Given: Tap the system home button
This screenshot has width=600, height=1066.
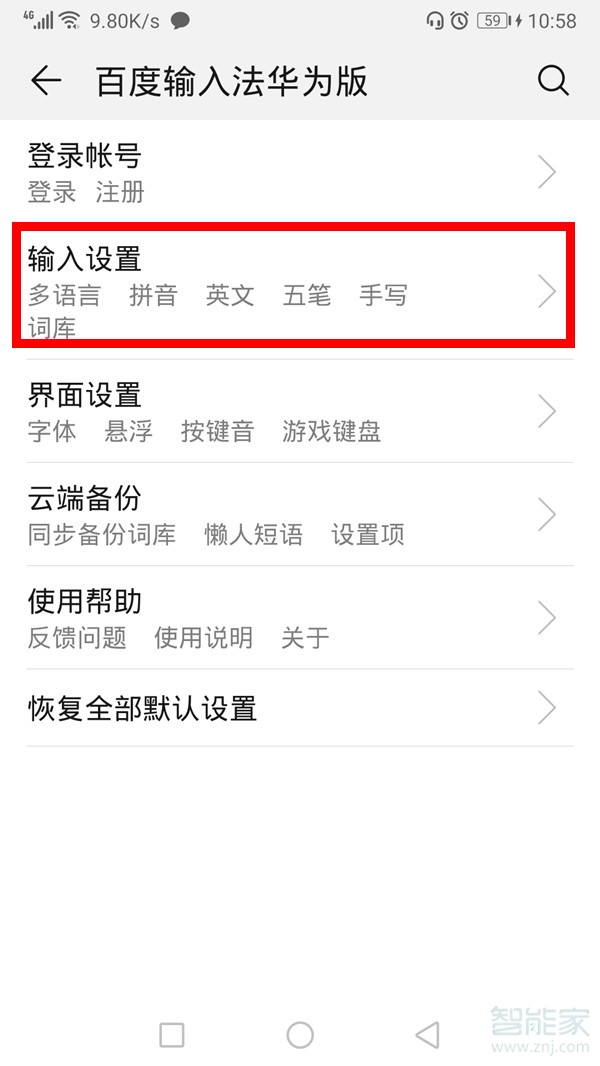Looking at the screenshot, I should pos(300,1034).
